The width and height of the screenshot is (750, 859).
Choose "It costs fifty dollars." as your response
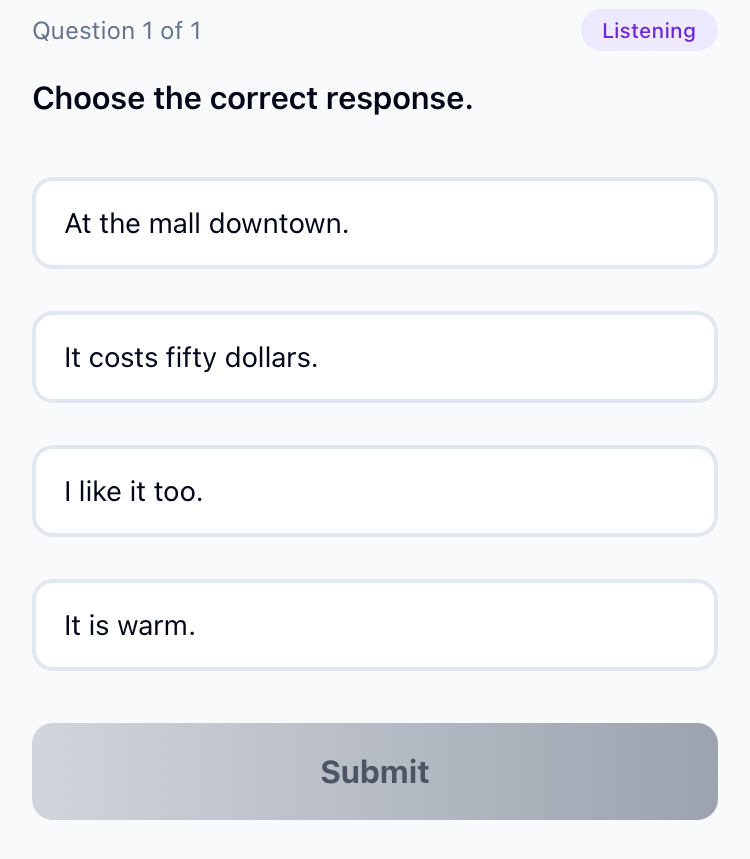click(375, 357)
